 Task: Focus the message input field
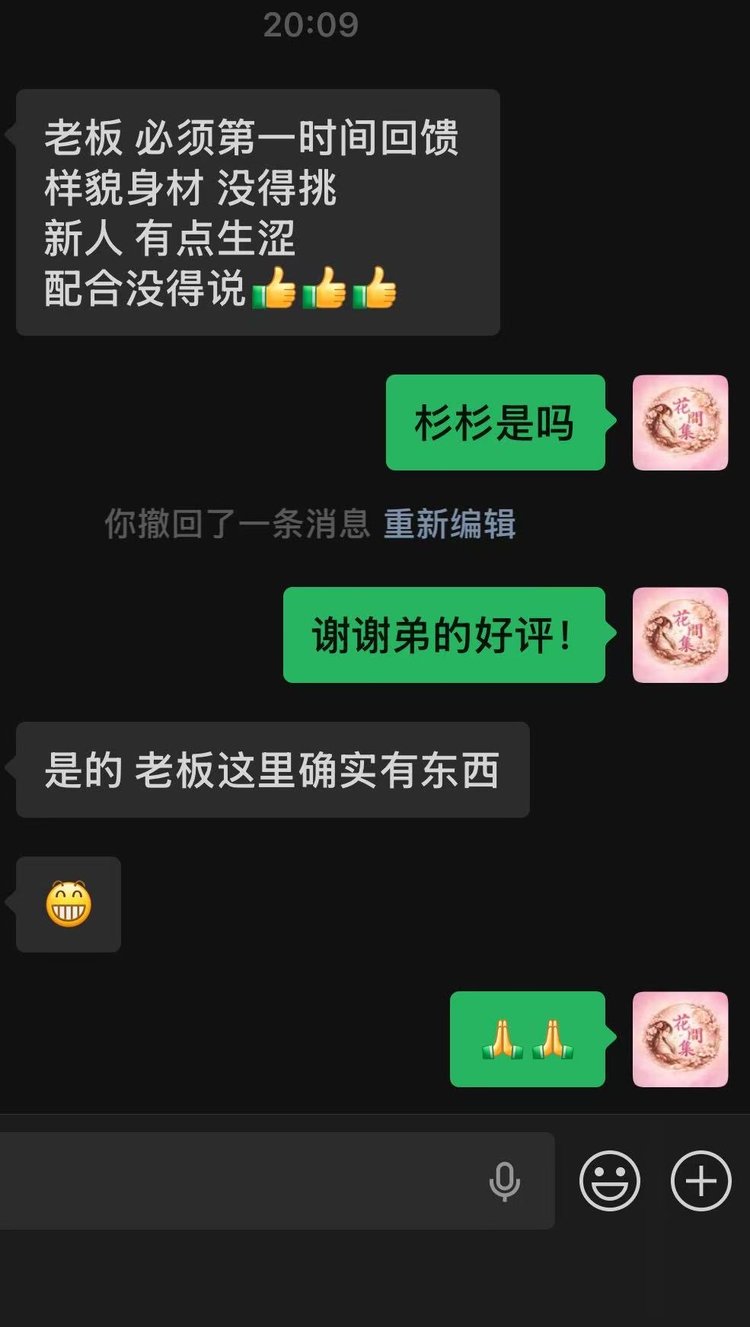click(240, 1181)
